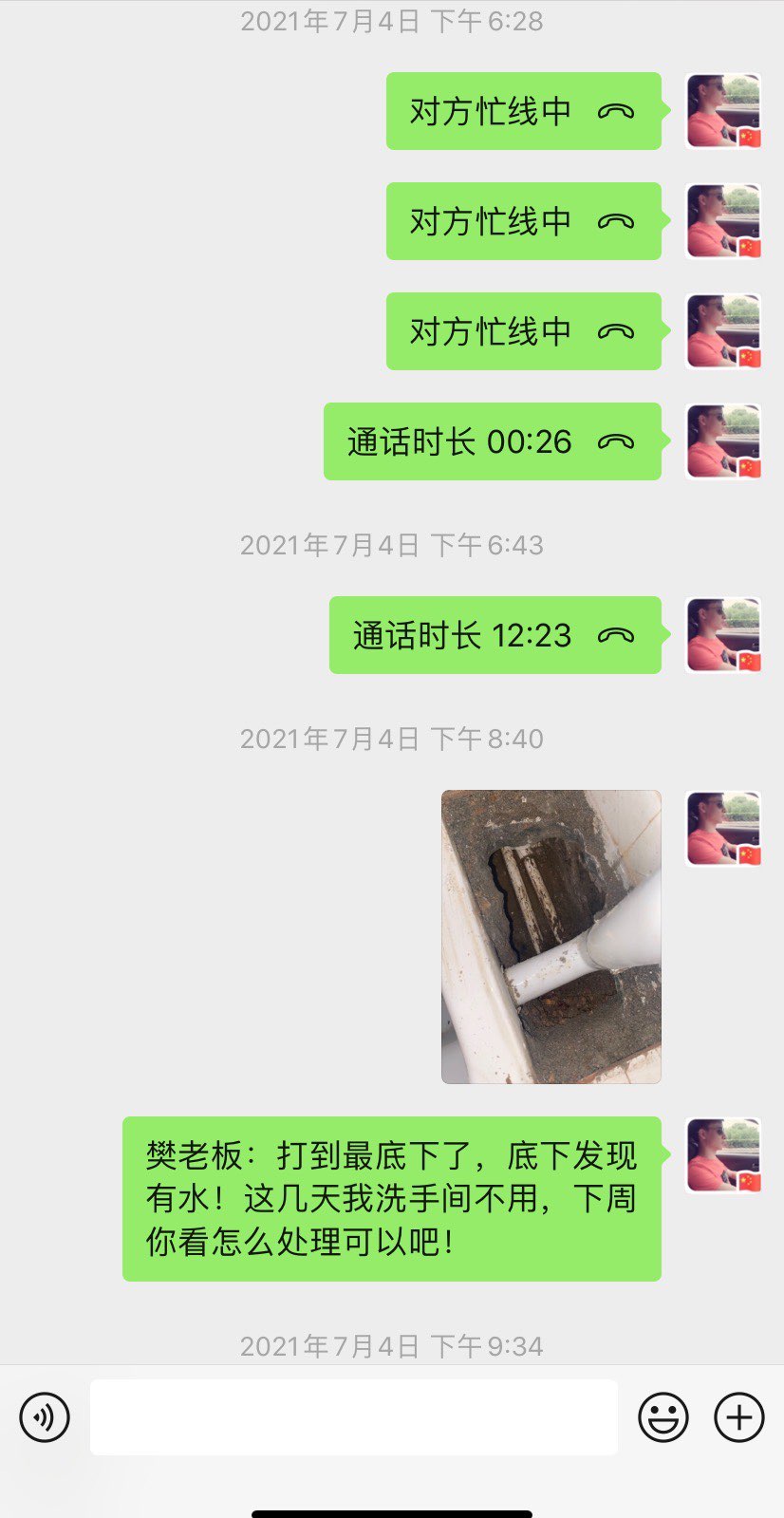
Task: Open the plus attachments menu
Action: click(738, 1417)
